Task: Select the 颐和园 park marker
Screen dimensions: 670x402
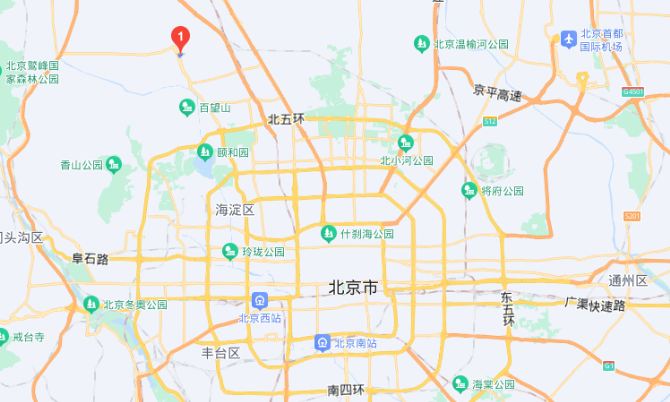Action: pyautogui.click(x=207, y=153)
